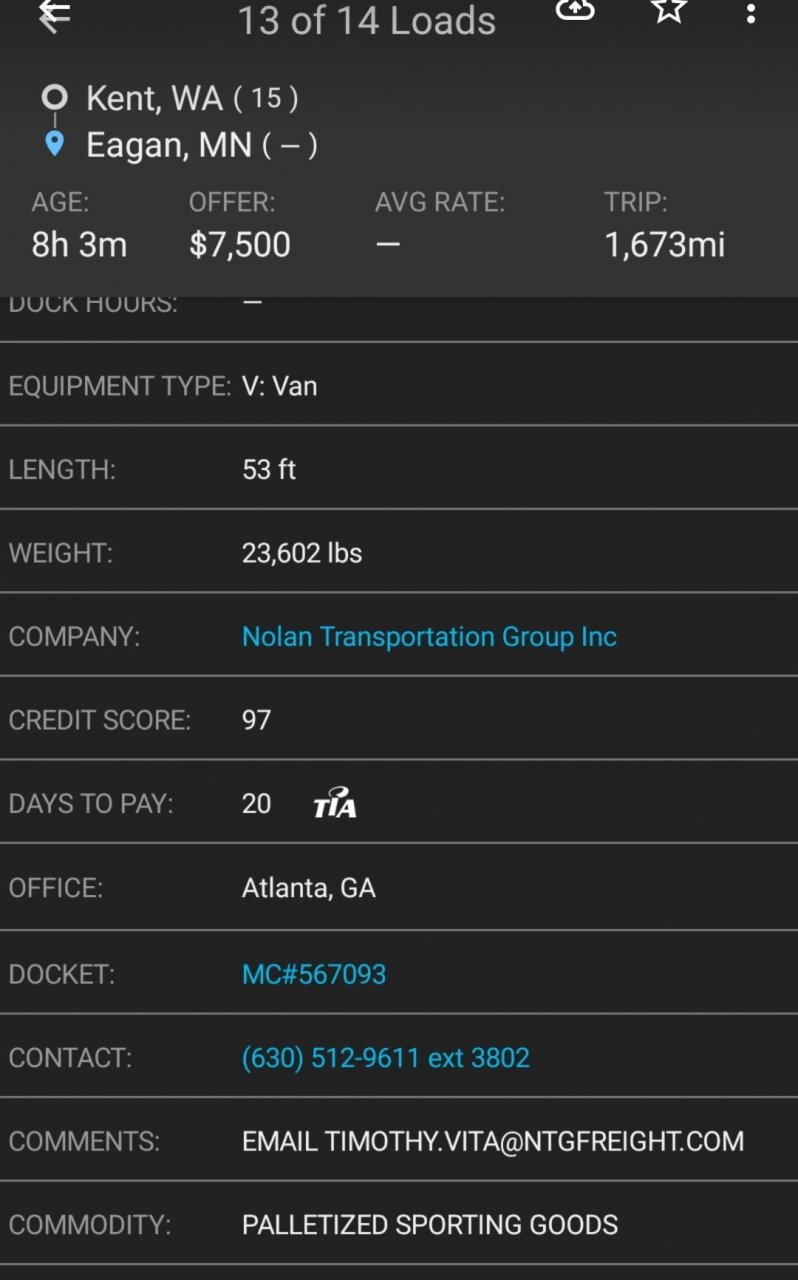The width and height of the screenshot is (798, 1280).
Task: Go back to the loads list
Action: click(x=54, y=14)
